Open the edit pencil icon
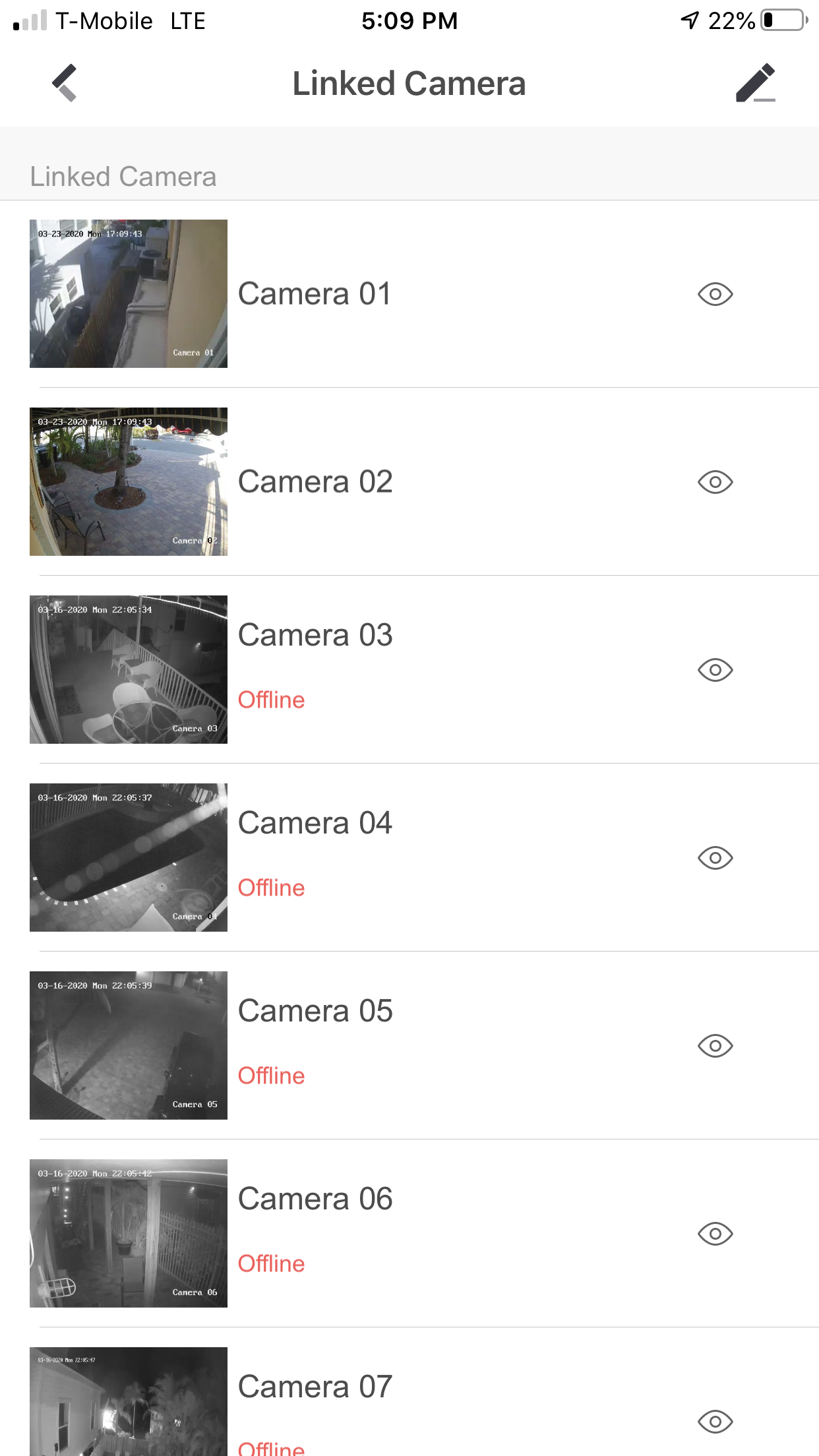The width and height of the screenshot is (819, 1456). coord(755,83)
